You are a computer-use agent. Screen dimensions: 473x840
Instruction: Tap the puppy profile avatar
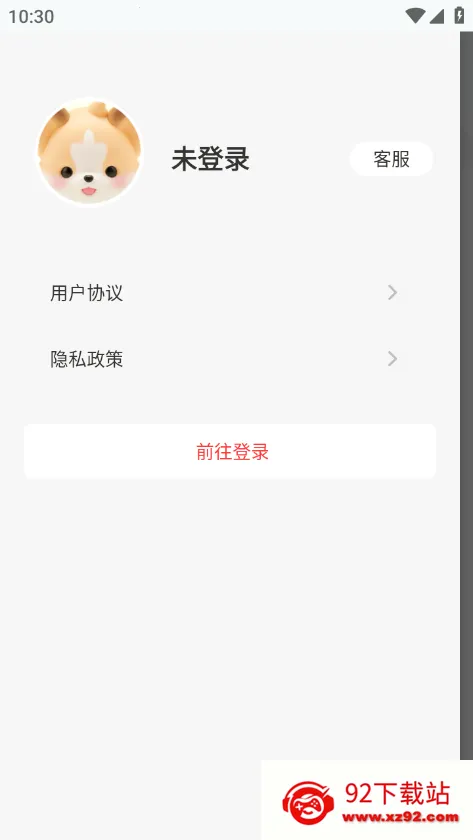pyautogui.click(x=89, y=153)
